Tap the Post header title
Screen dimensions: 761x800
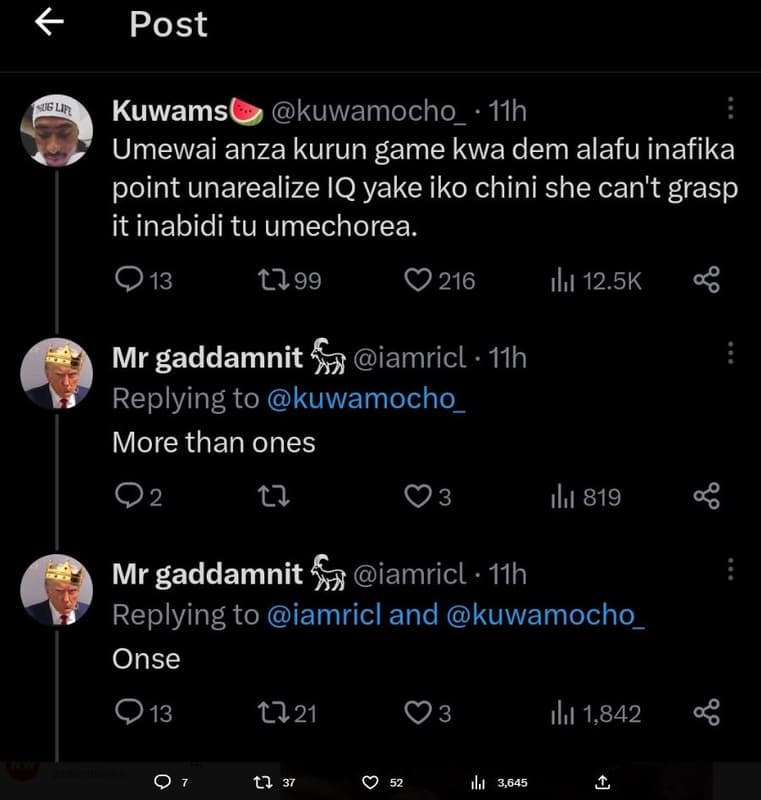coord(167,26)
